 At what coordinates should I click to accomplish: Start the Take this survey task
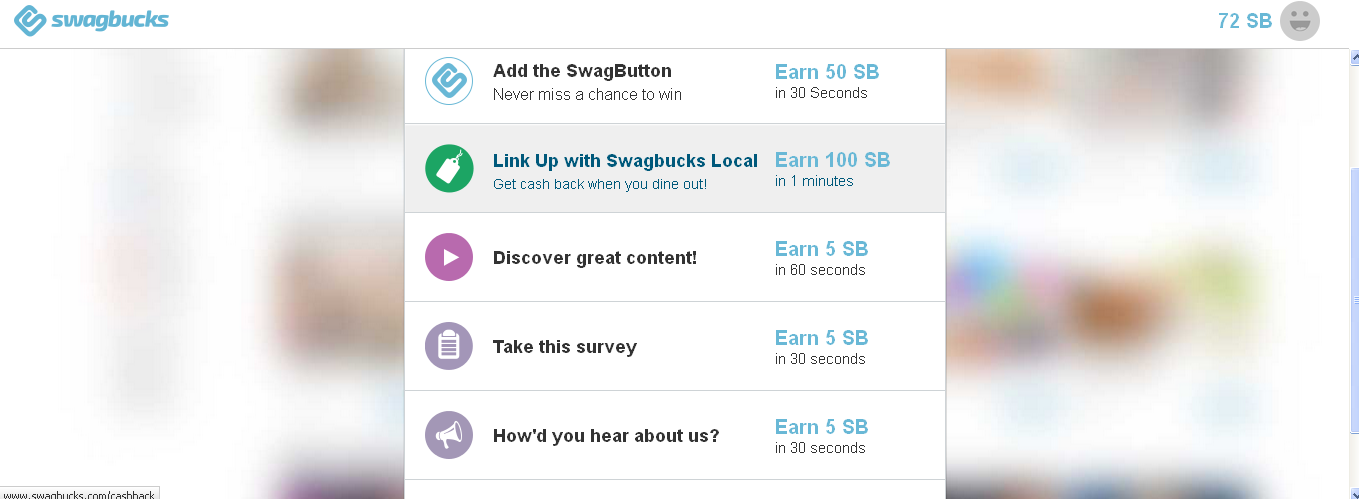point(564,347)
